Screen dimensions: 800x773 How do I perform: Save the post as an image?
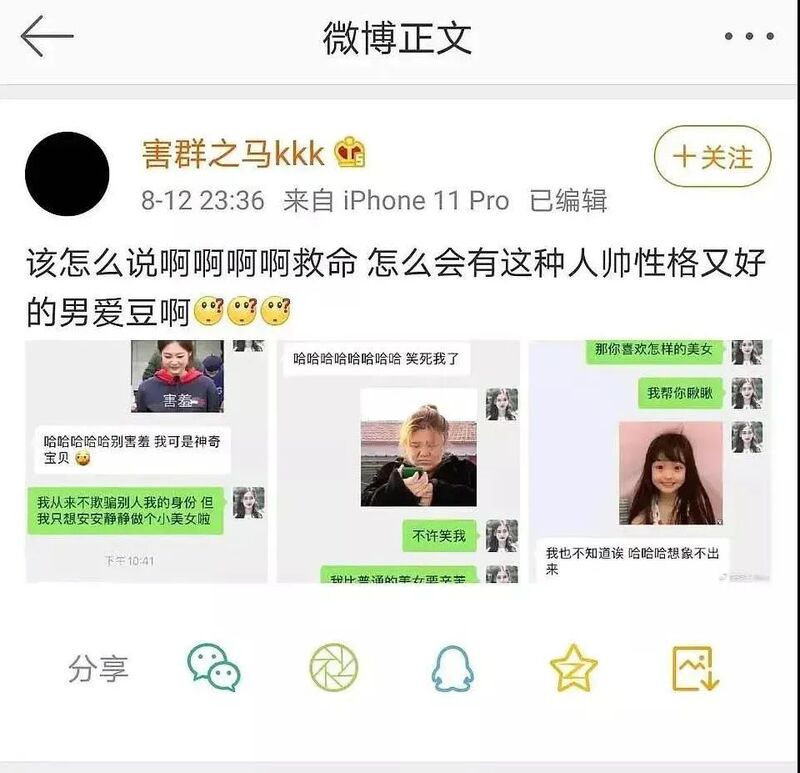tap(694, 668)
